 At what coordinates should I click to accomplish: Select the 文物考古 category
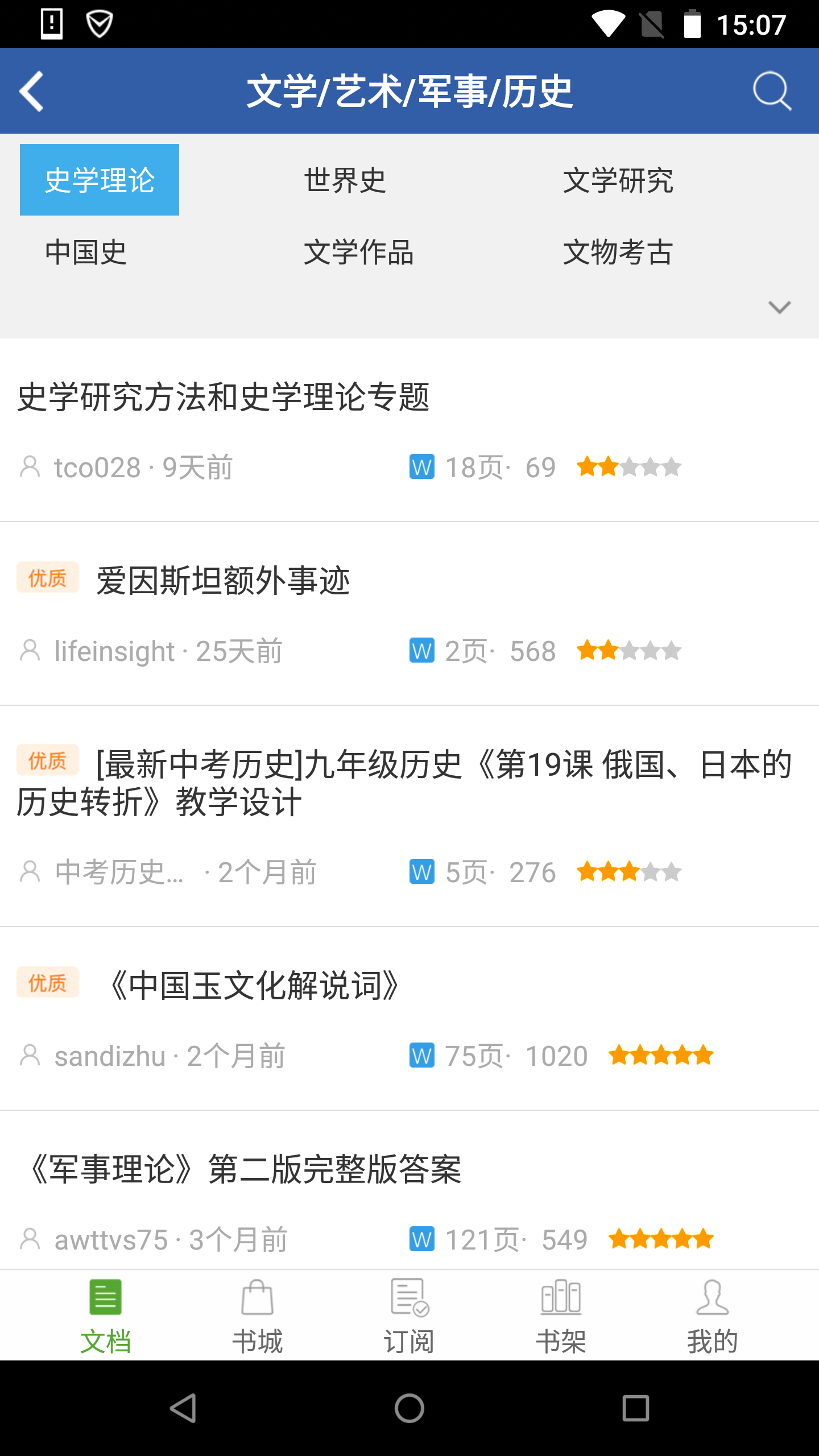click(618, 252)
